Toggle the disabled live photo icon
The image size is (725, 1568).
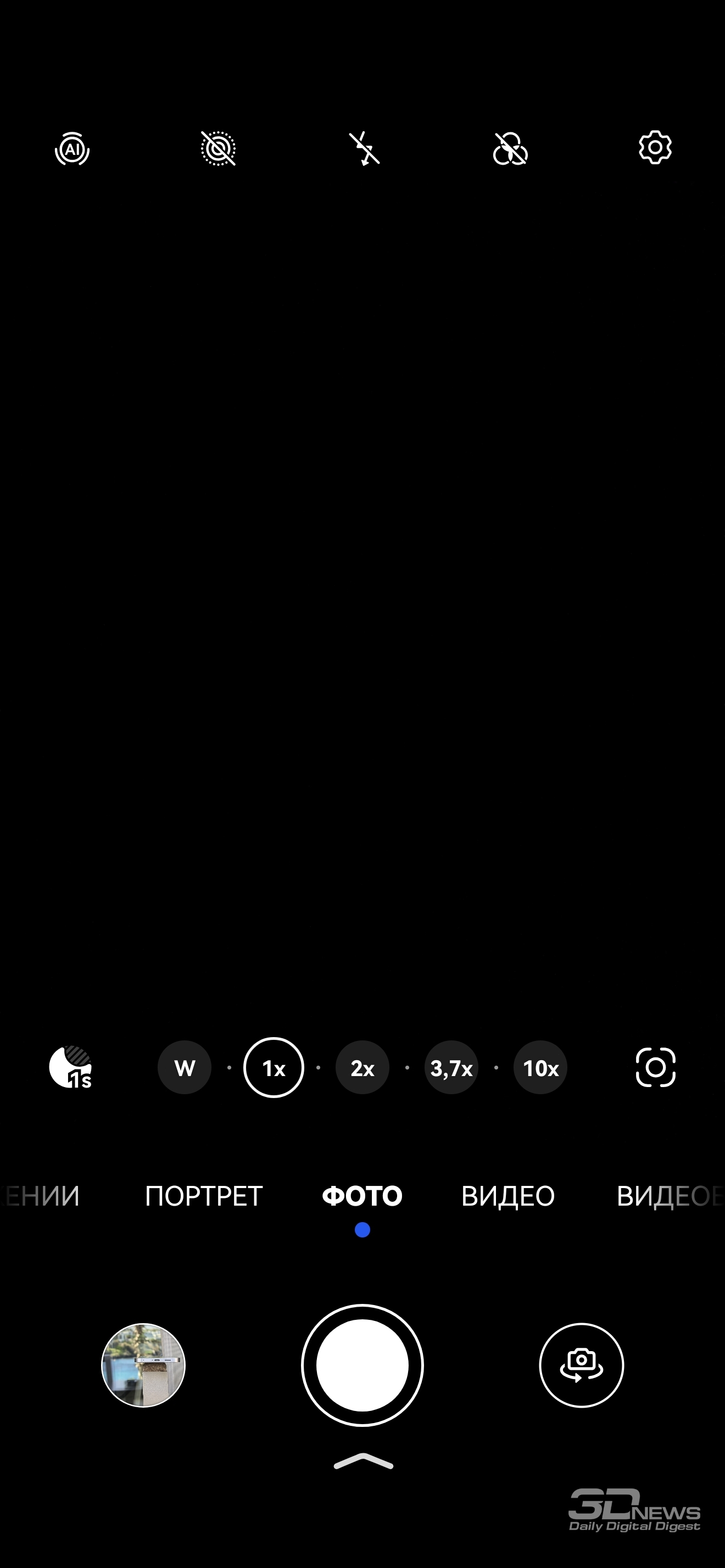218,149
